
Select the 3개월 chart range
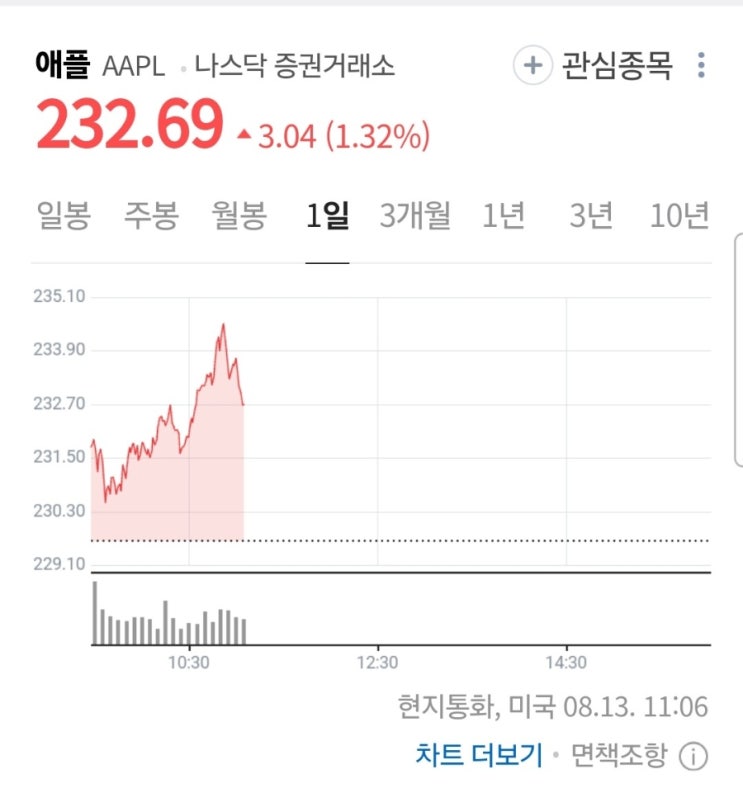click(x=415, y=216)
